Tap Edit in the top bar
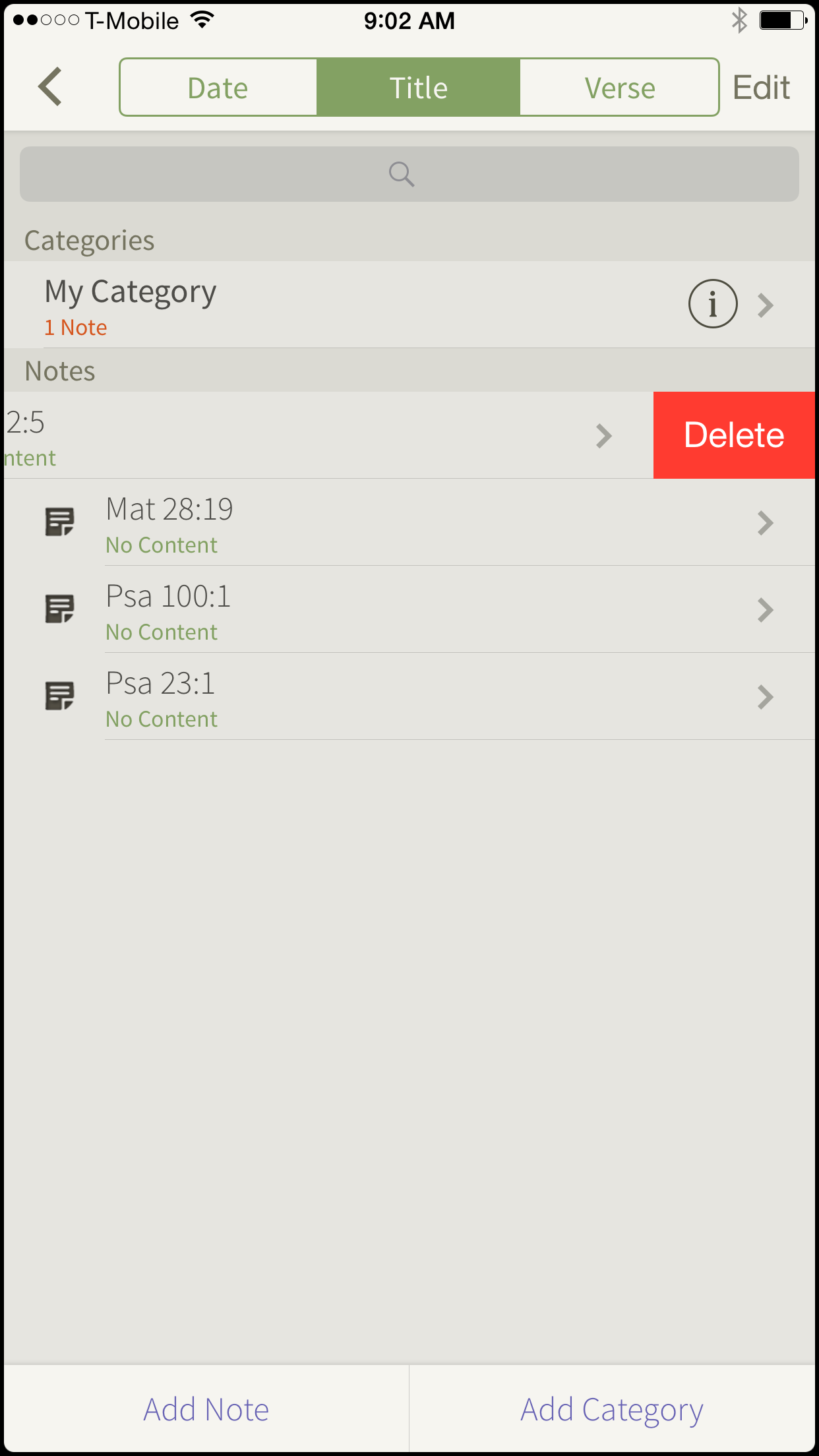 [761, 88]
